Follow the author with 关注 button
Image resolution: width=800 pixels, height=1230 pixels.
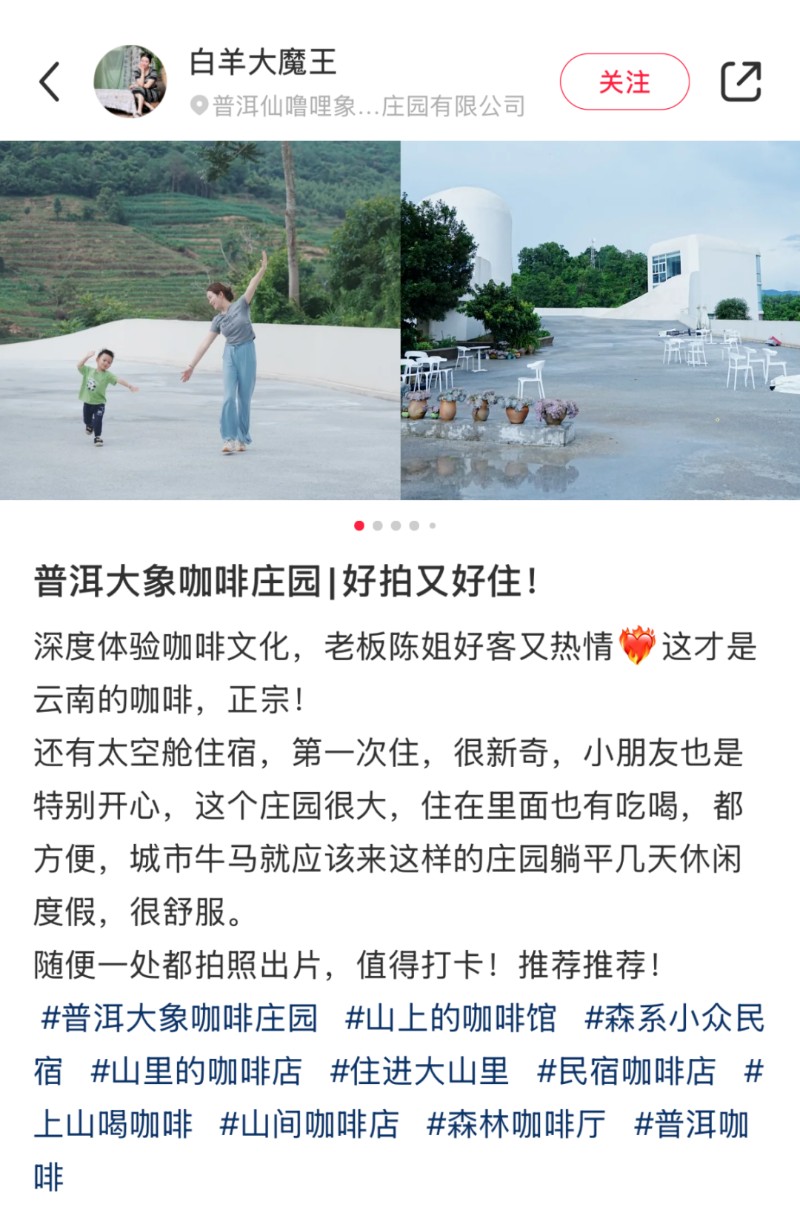point(624,82)
